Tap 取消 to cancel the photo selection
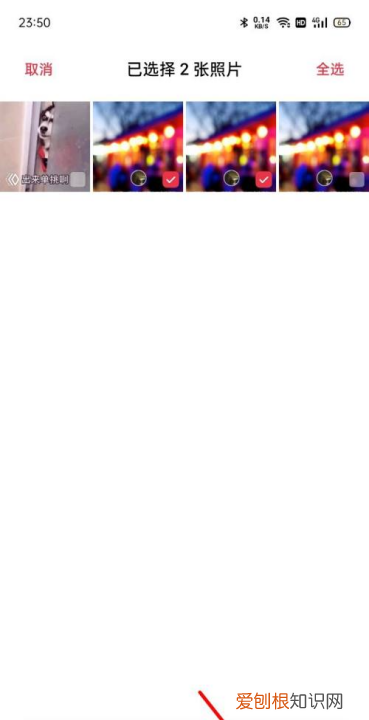 (39, 70)
